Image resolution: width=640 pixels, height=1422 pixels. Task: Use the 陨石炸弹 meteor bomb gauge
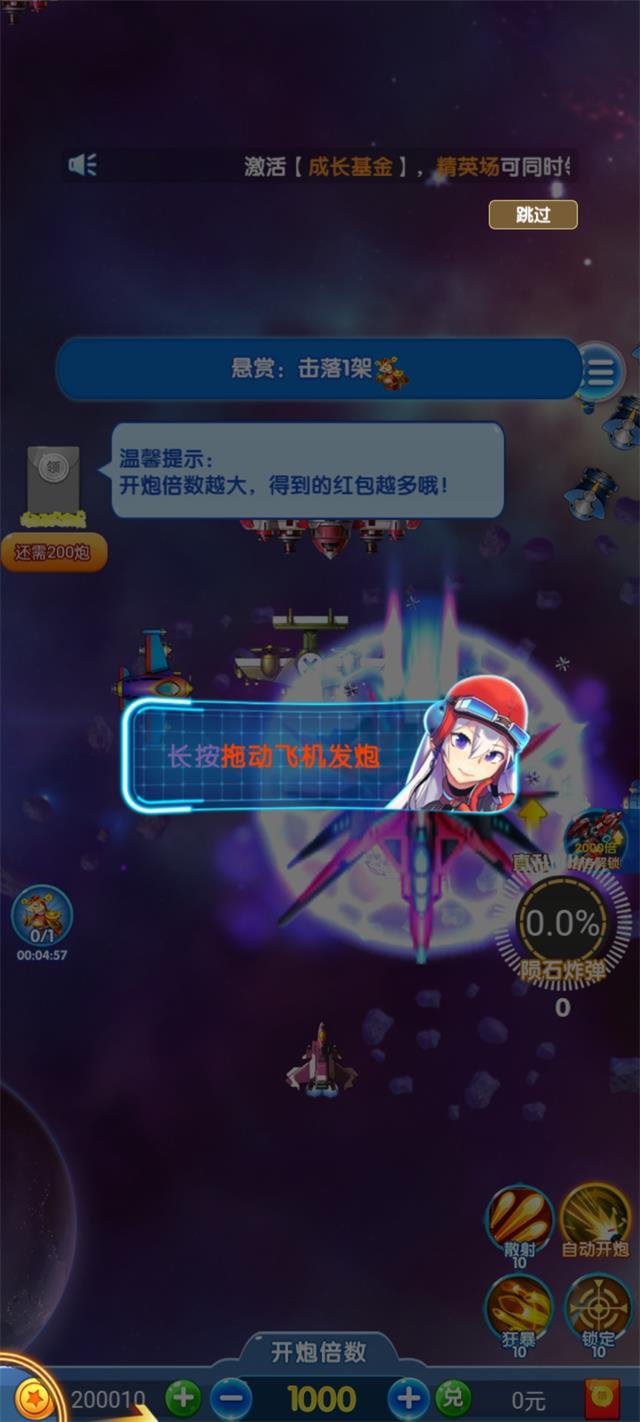563,930
